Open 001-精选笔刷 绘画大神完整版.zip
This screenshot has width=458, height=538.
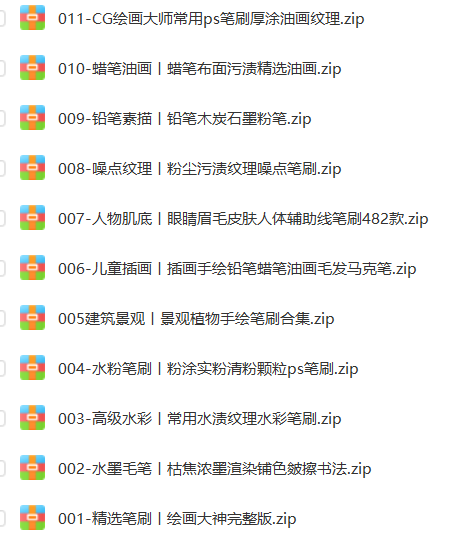tap(177, 519)
